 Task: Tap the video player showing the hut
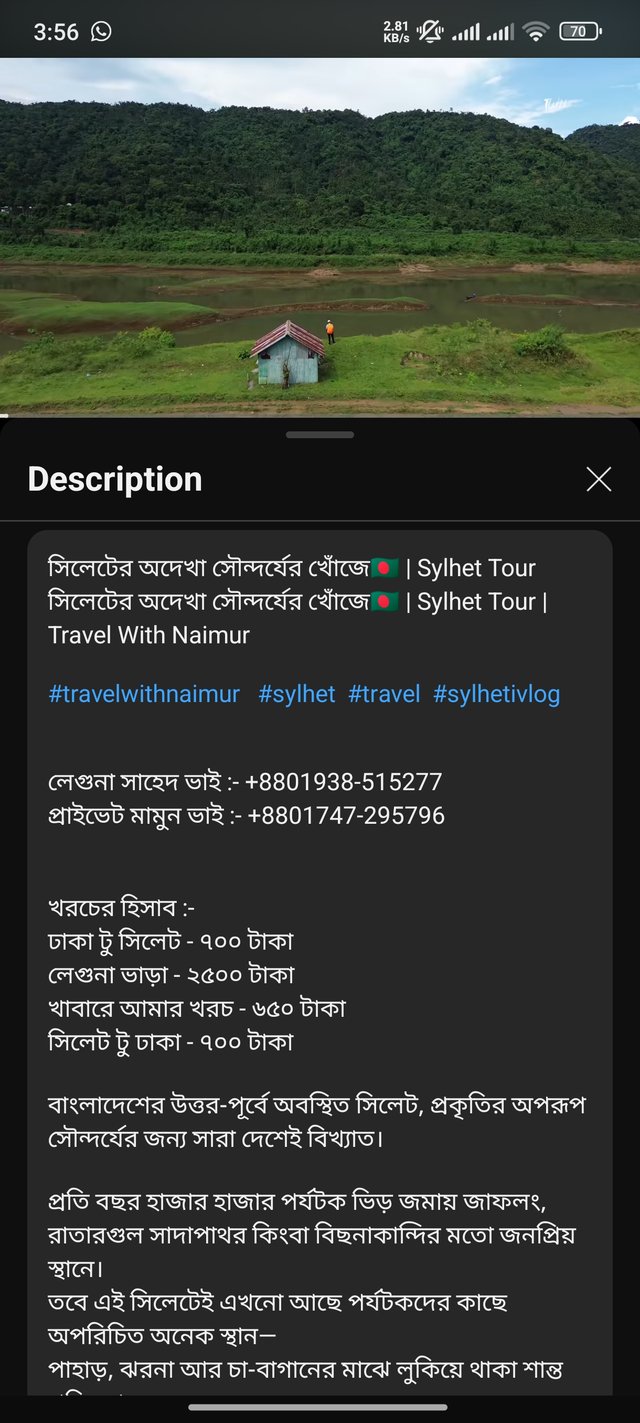(320, 236)
